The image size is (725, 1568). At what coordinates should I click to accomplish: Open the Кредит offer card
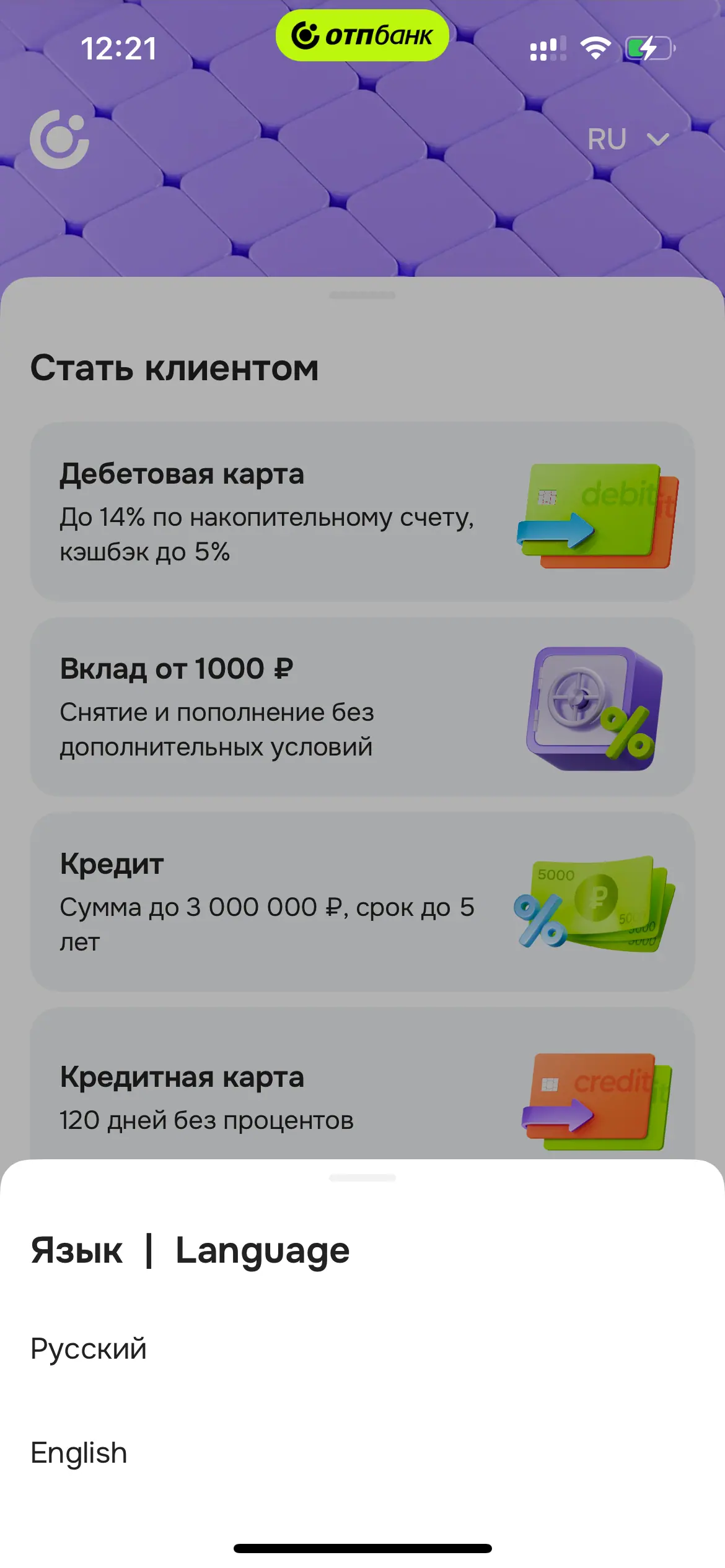tap(362, 902)
